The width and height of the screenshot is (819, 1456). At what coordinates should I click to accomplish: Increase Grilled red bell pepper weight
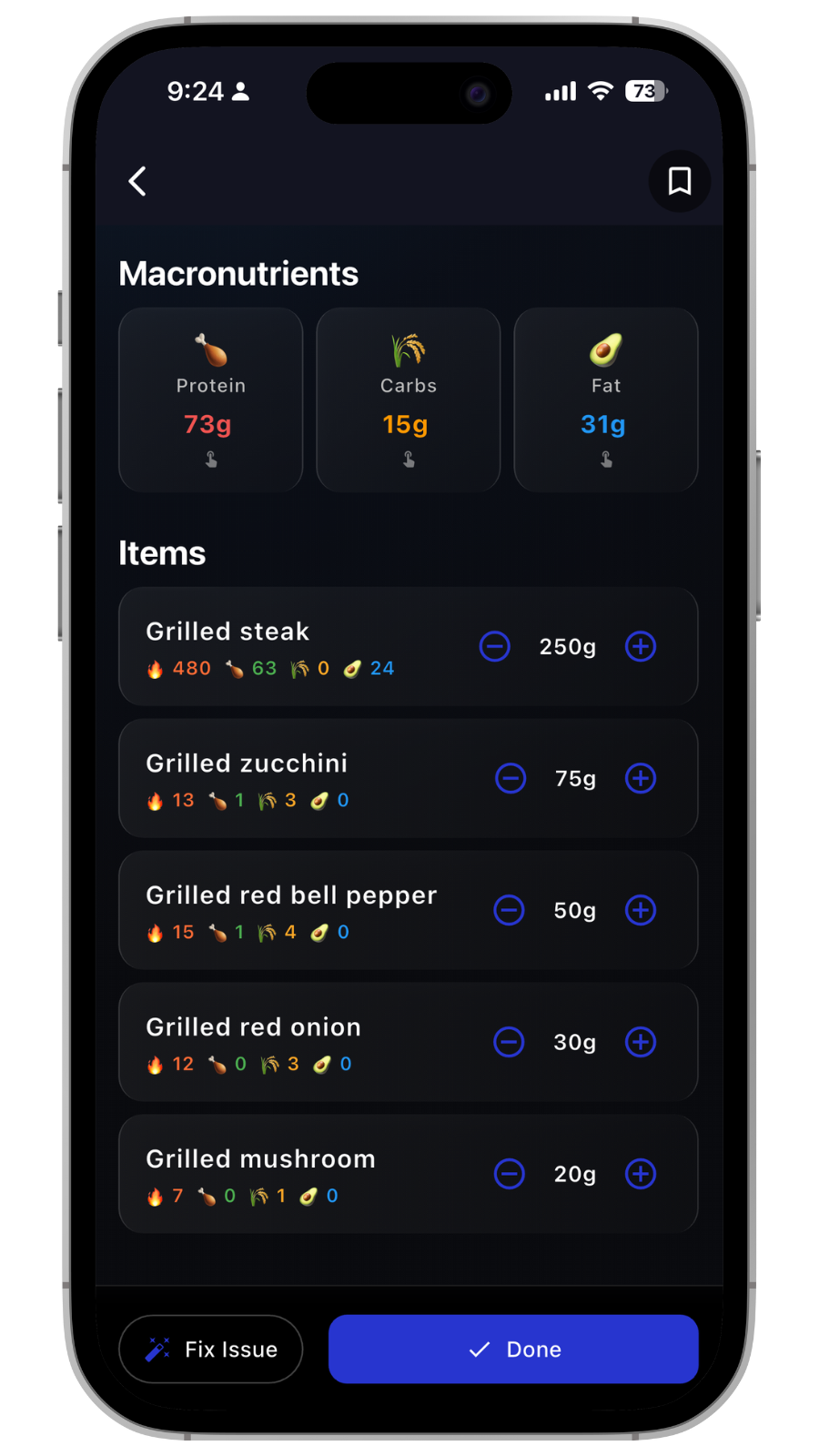pyautogui.click(x=641, y=910)
